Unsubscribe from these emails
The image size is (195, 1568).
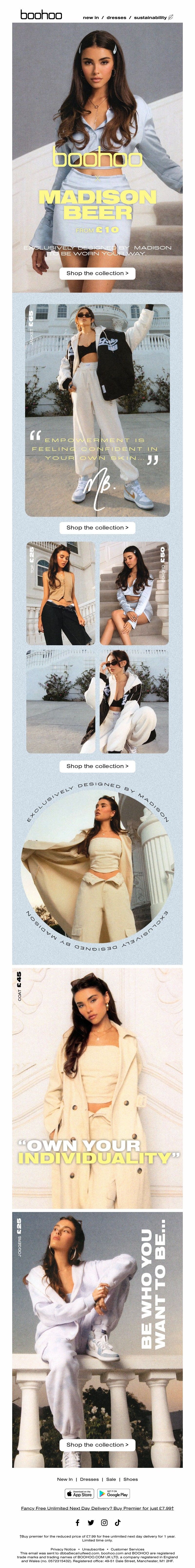(x=93, y=1549)
